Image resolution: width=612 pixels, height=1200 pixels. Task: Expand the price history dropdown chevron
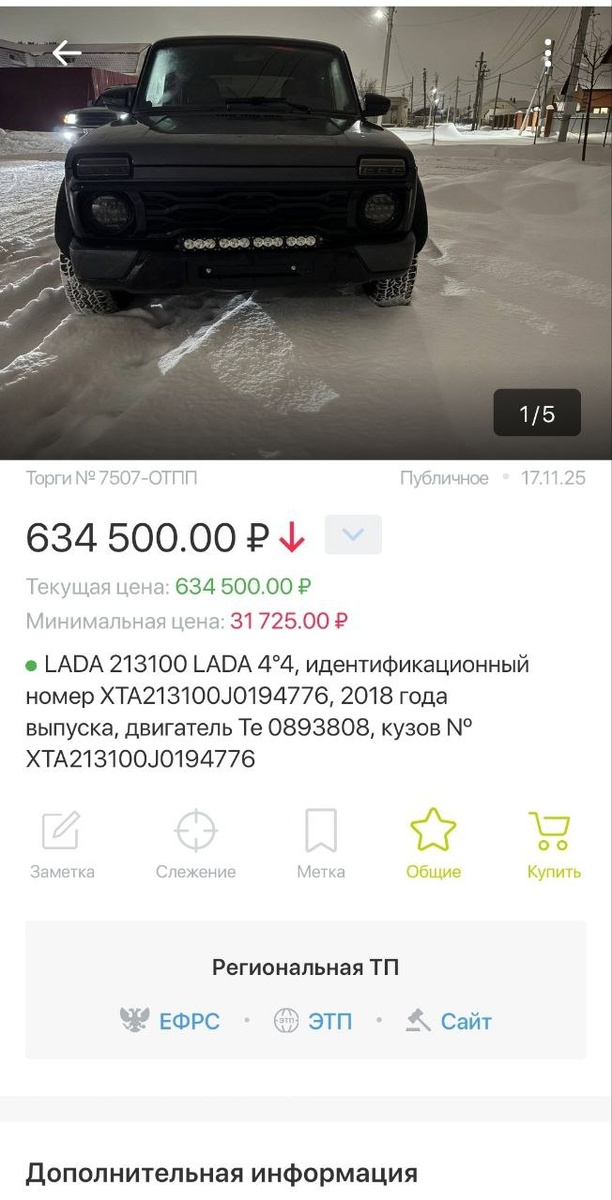(x=353, y=535)
